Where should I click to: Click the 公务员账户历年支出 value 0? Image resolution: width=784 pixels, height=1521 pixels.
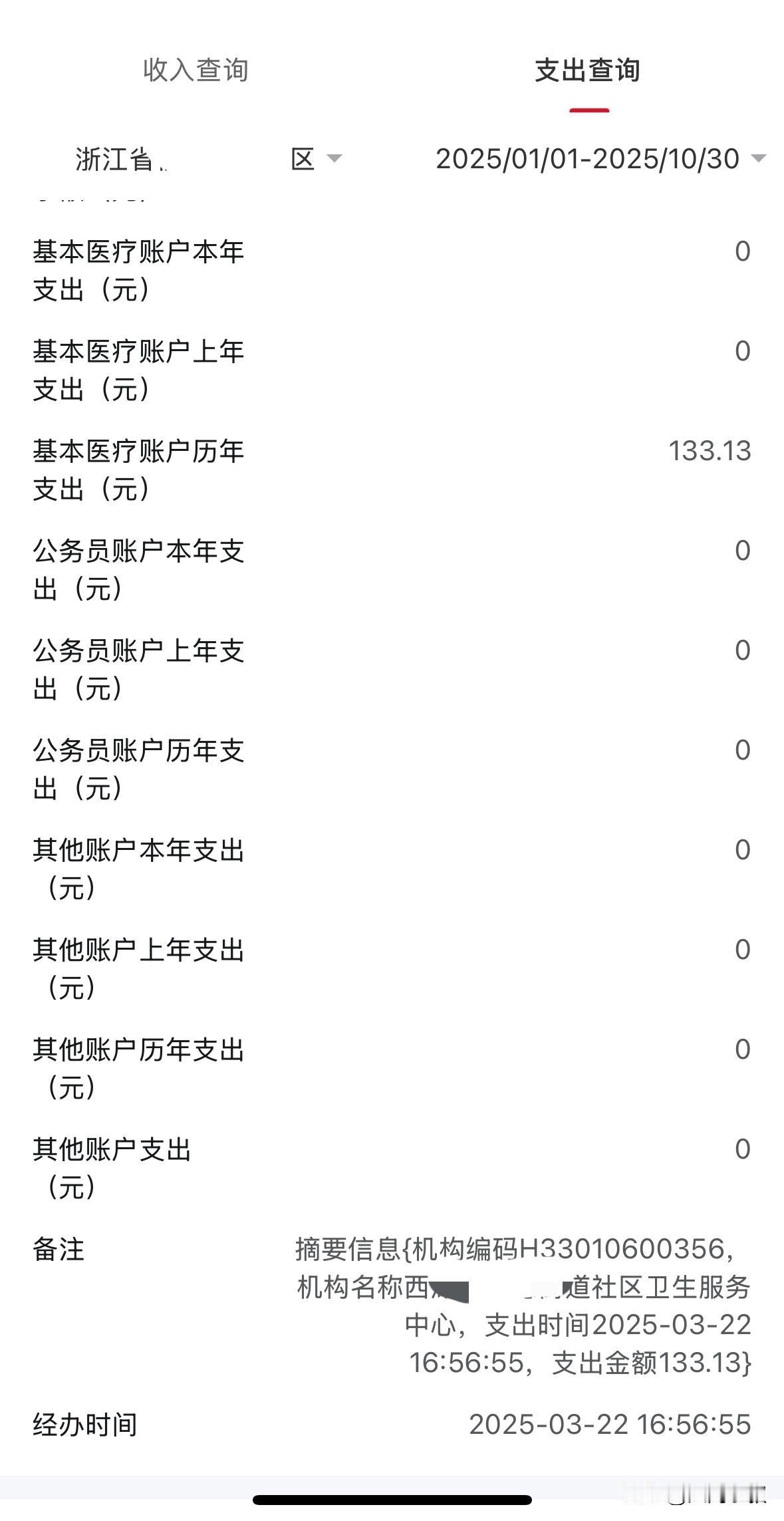[743, 752]
